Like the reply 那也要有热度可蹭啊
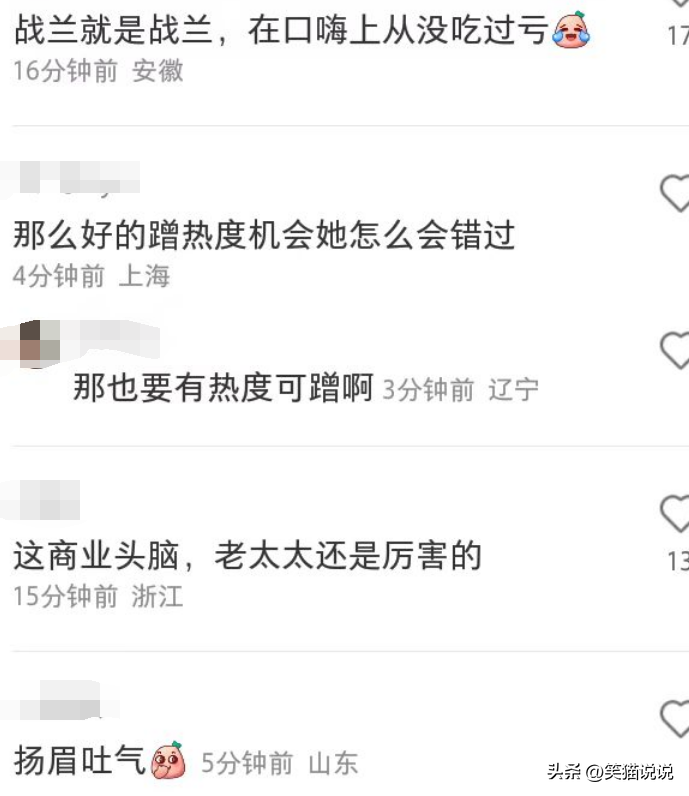 (x=676, y=351)
